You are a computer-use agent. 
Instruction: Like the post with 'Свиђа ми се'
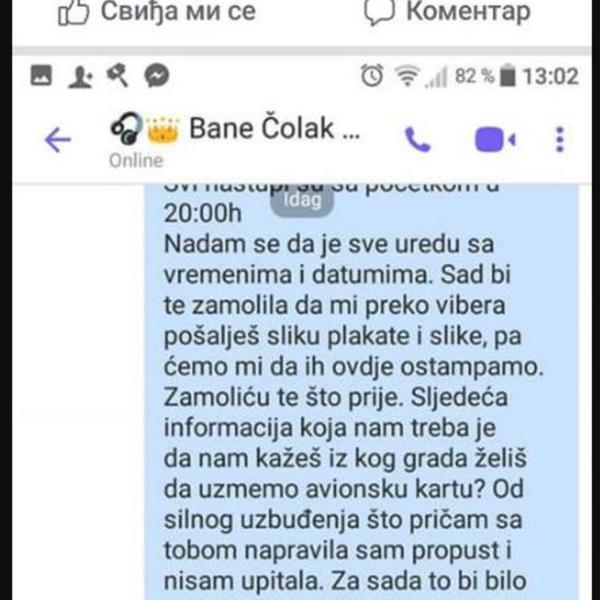coord(156,13)
